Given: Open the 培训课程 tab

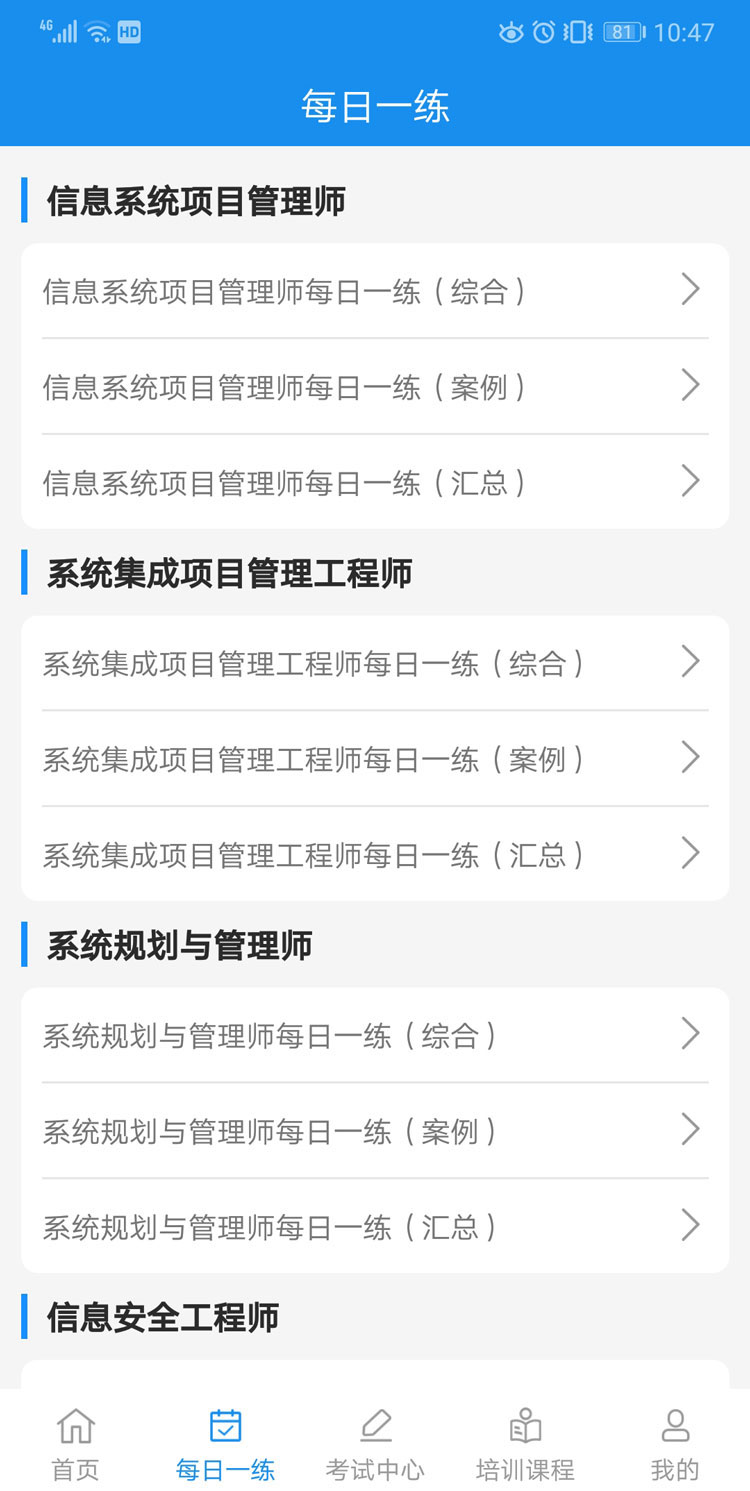Looking at the screenshot, I should (525, 1444).
